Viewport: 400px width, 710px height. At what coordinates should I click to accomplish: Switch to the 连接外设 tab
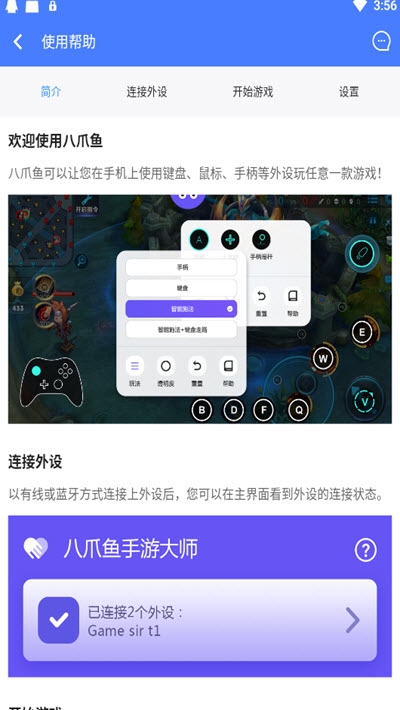click(147, 92)
